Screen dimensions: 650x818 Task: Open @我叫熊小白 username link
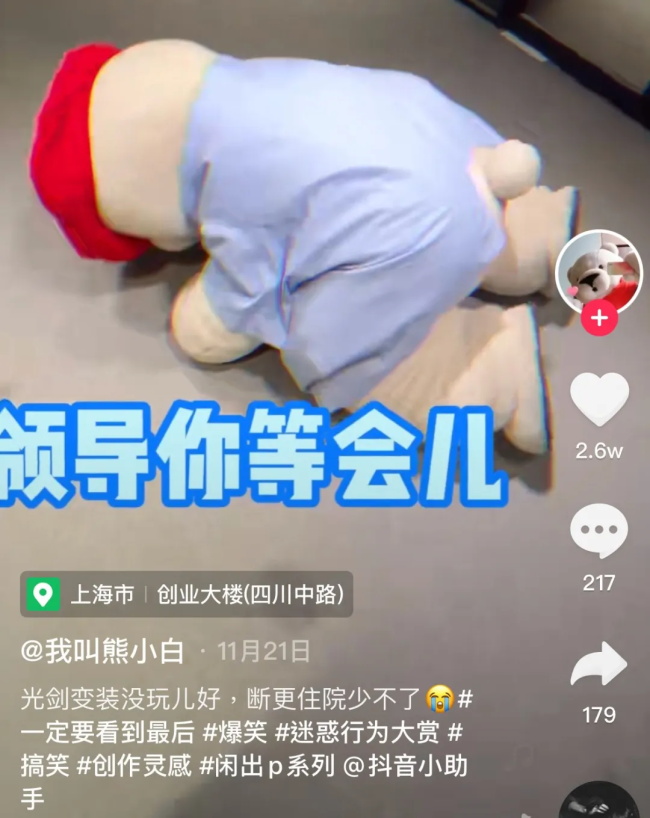pyautogui.click(x=103, y=652)
